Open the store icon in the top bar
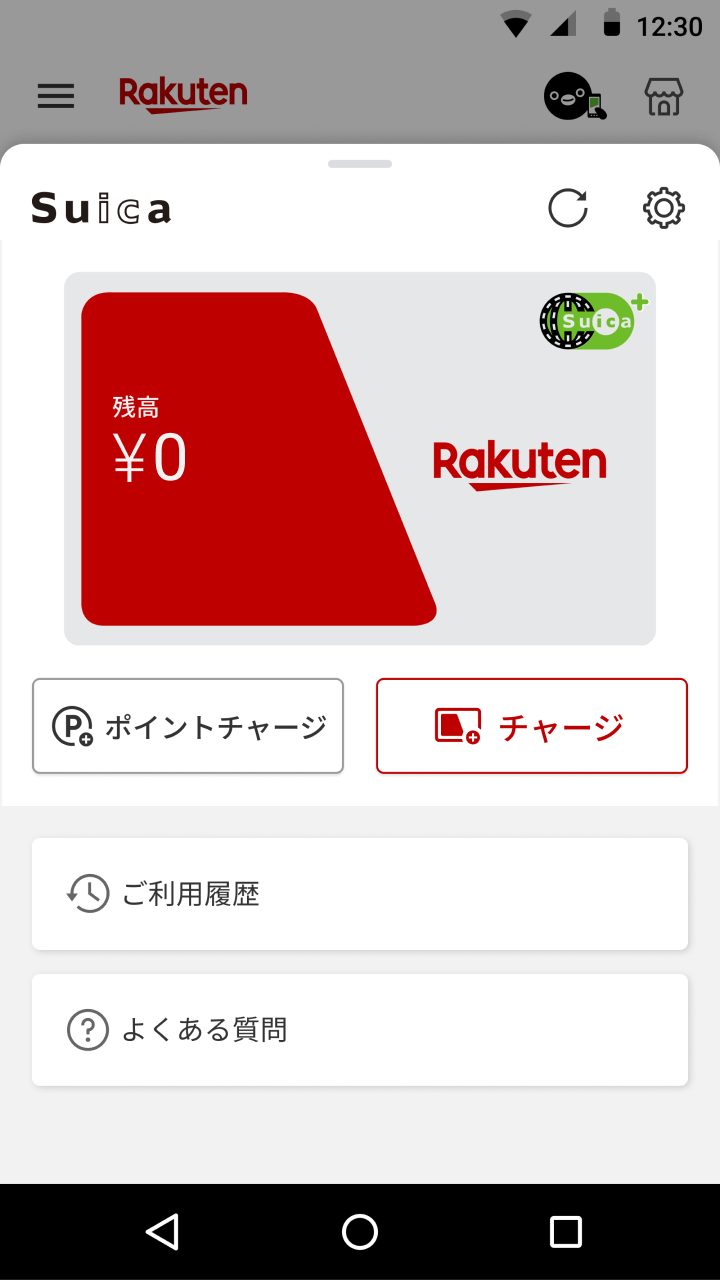This screenshot has width=720, height=1280. (x=663, y=97)
